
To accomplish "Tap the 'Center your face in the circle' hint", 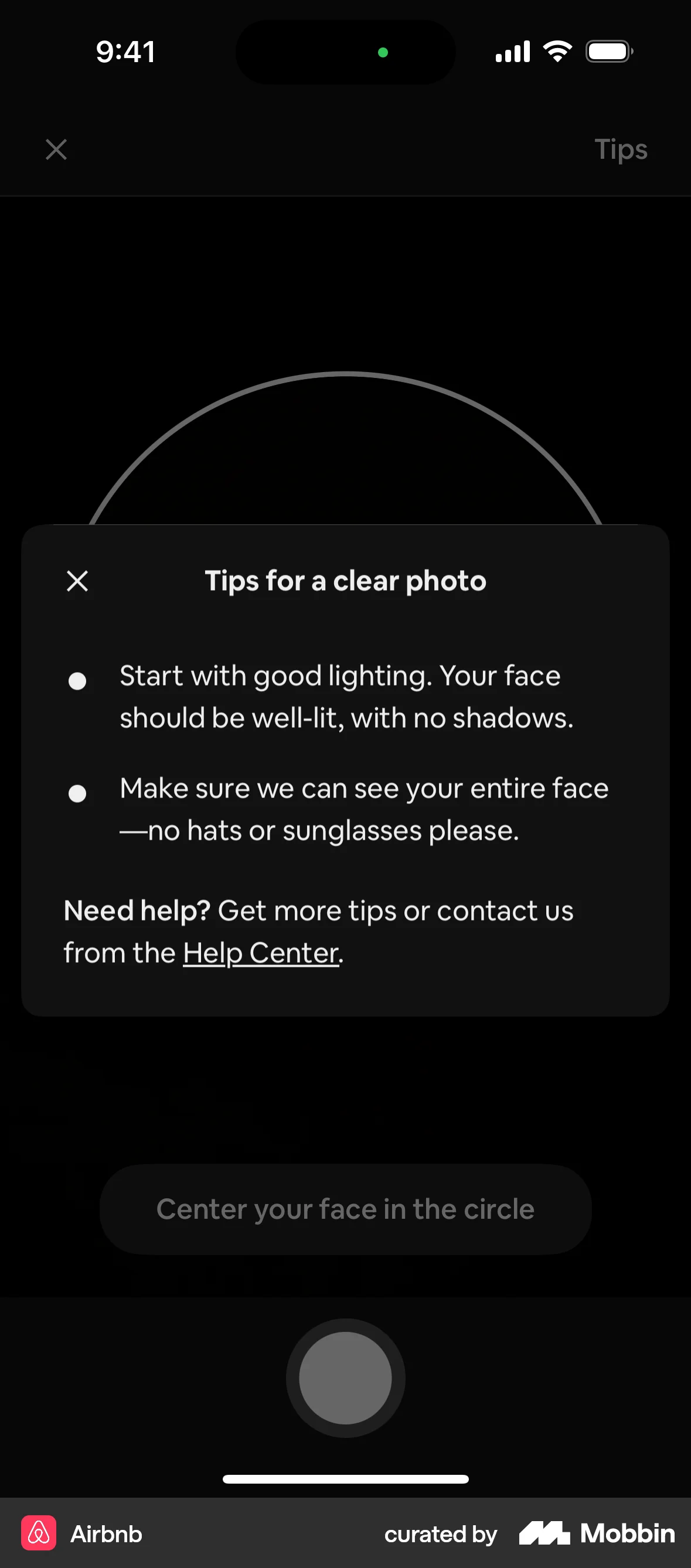I will pos(345,1209).
